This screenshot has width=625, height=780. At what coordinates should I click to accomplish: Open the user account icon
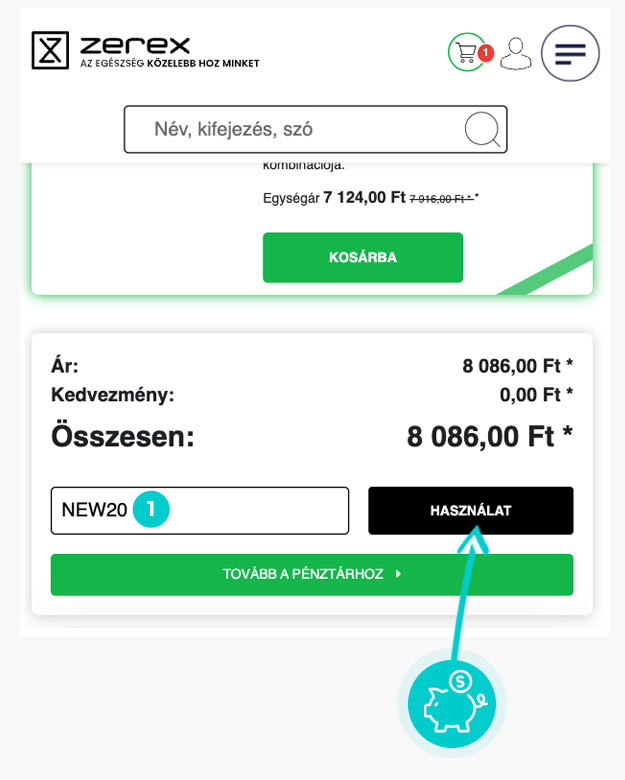coord(516,53)
